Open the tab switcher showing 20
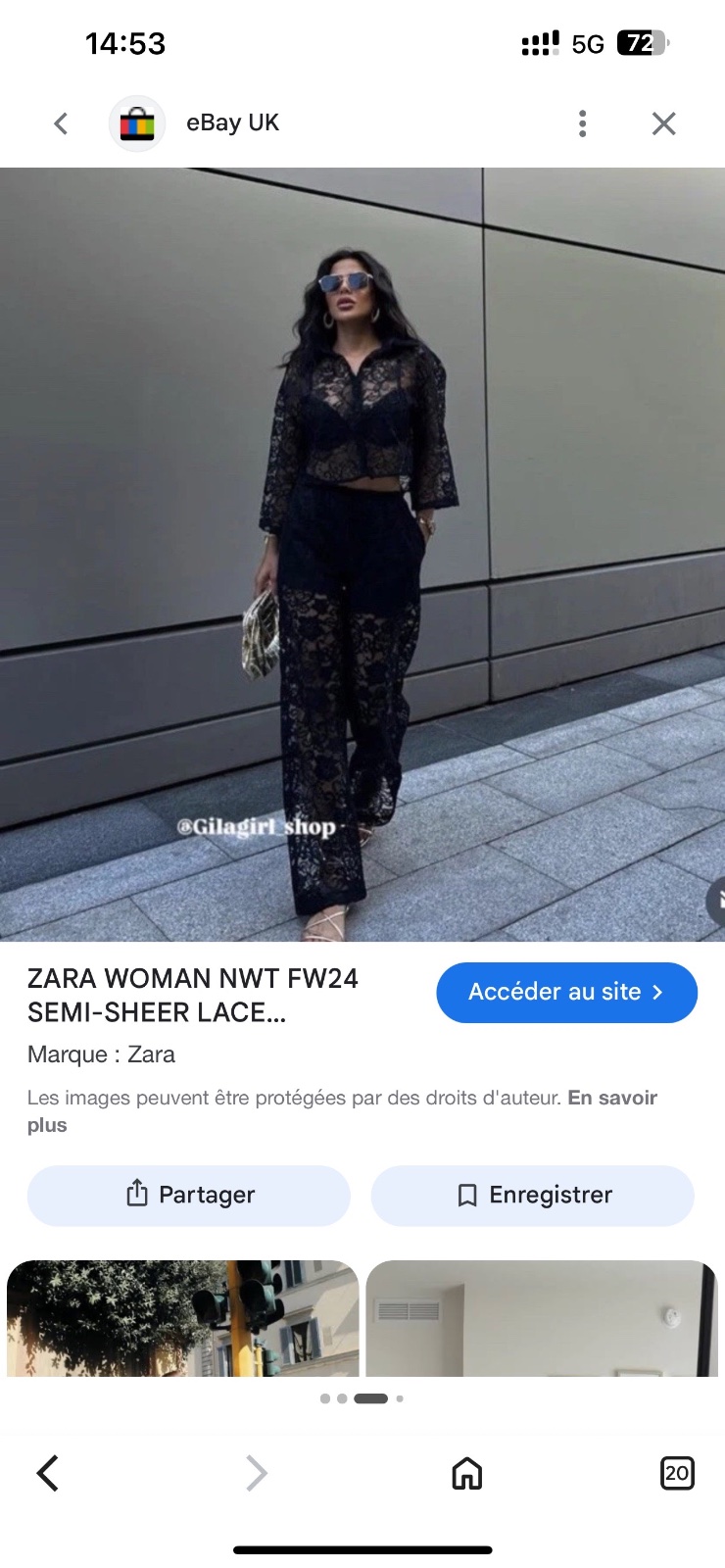The image size is (725, 1568). coord(677,1473)
